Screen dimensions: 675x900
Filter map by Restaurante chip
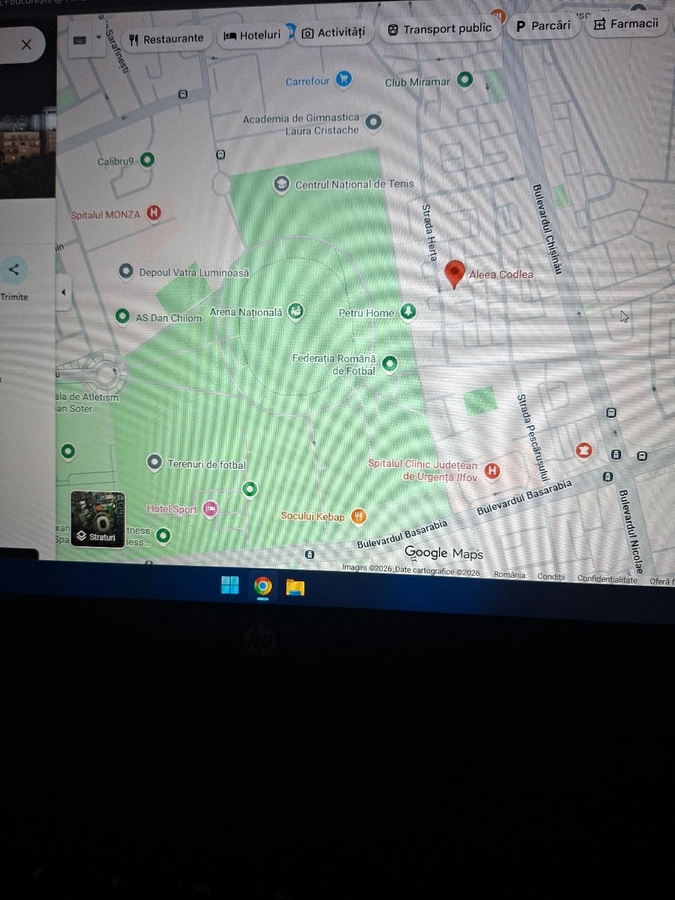pos(166,39)
